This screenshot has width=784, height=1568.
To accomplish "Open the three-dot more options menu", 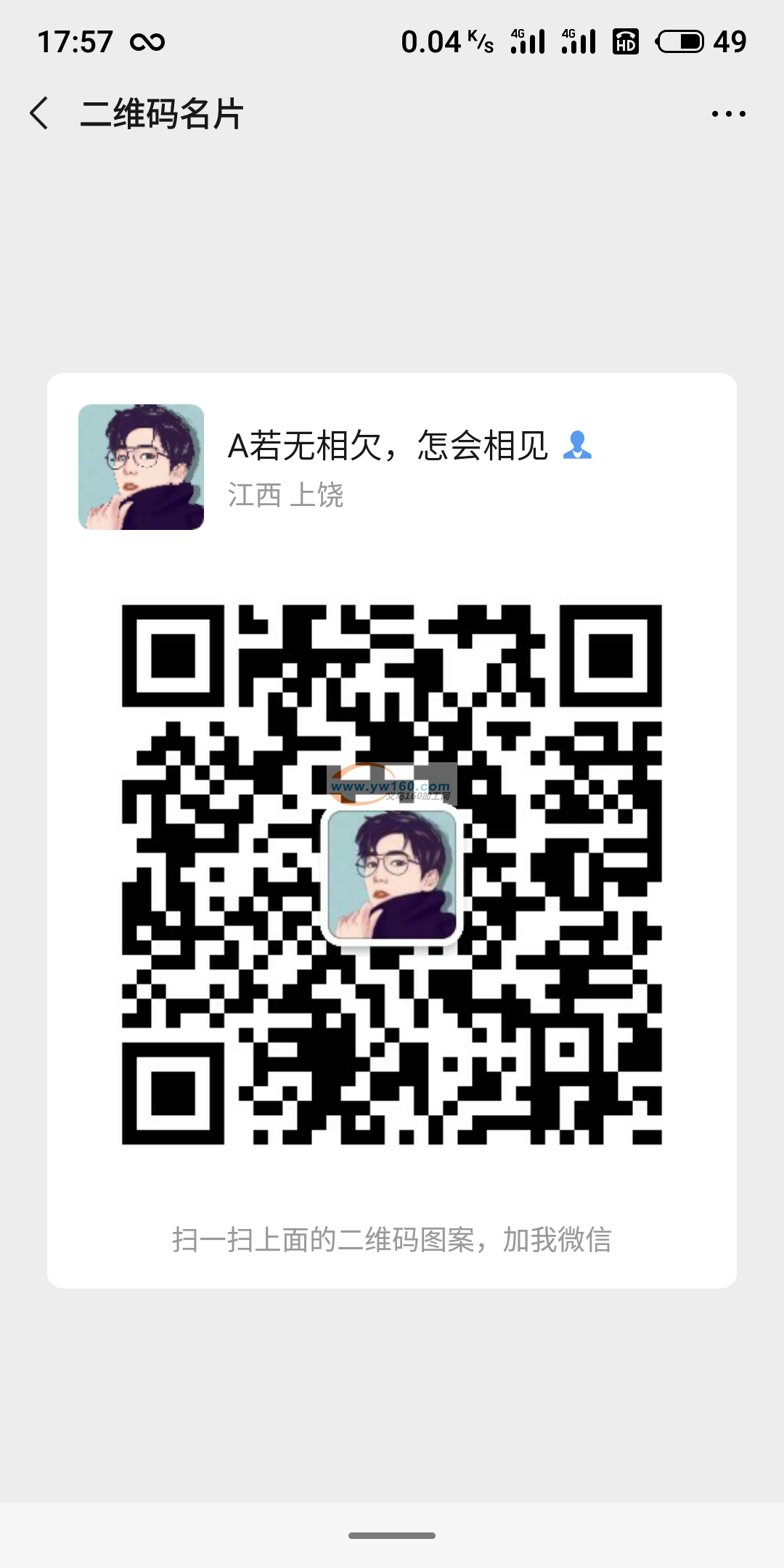I will click(x=728, y=114).
